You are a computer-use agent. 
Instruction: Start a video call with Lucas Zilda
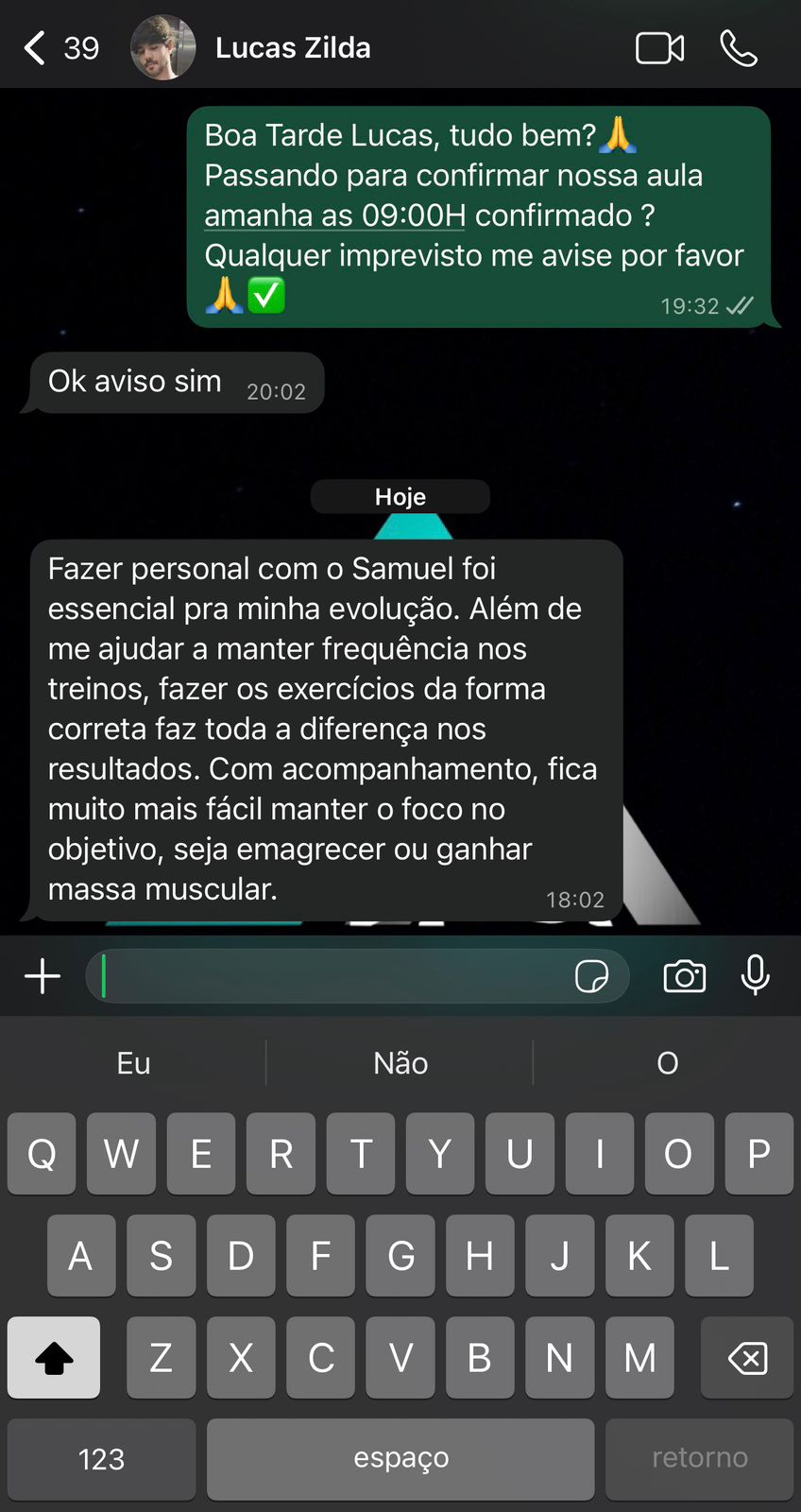tap(659, 47)
